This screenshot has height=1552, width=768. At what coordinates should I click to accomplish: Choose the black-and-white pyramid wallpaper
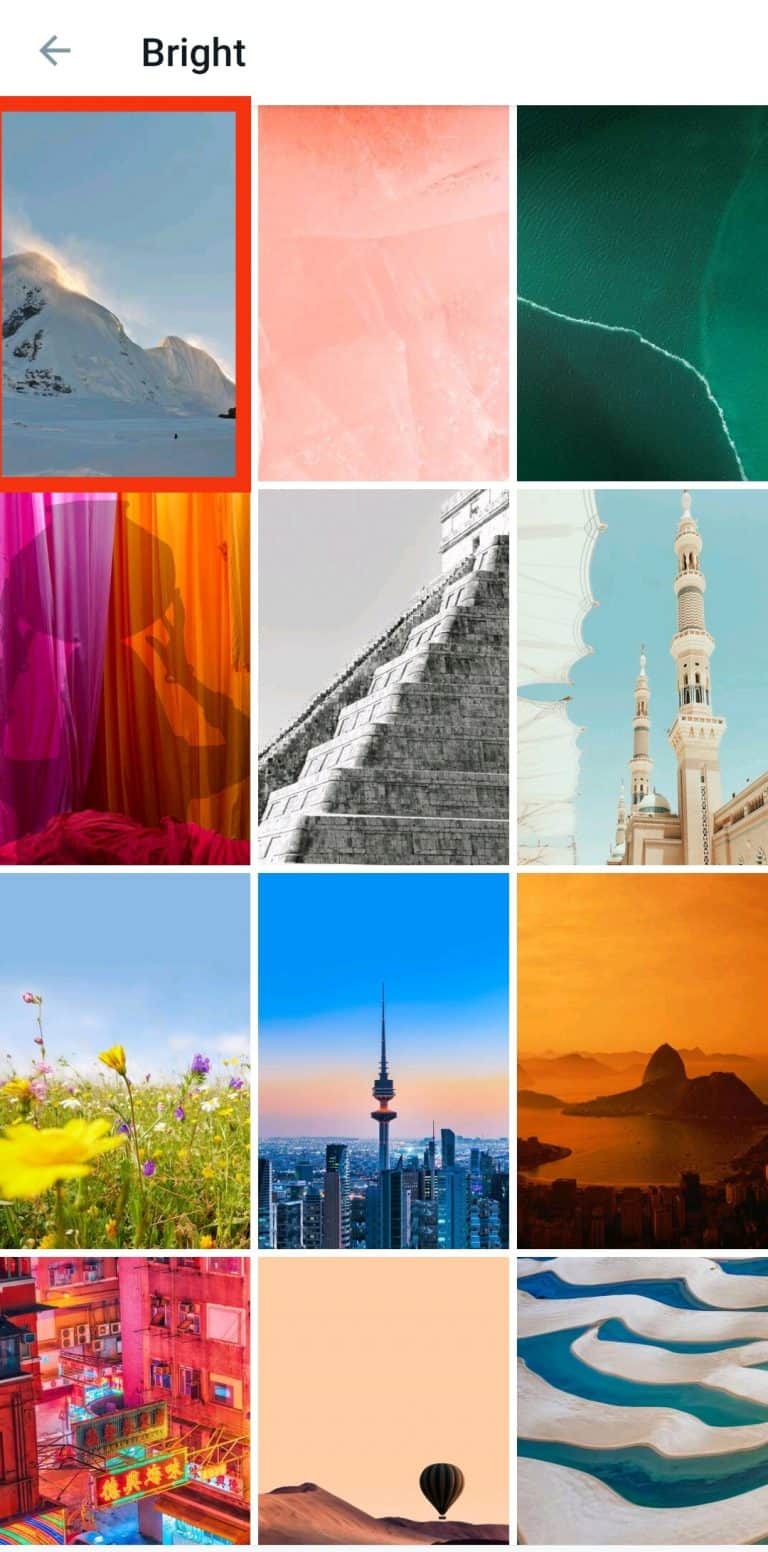(x=383, y=676)
